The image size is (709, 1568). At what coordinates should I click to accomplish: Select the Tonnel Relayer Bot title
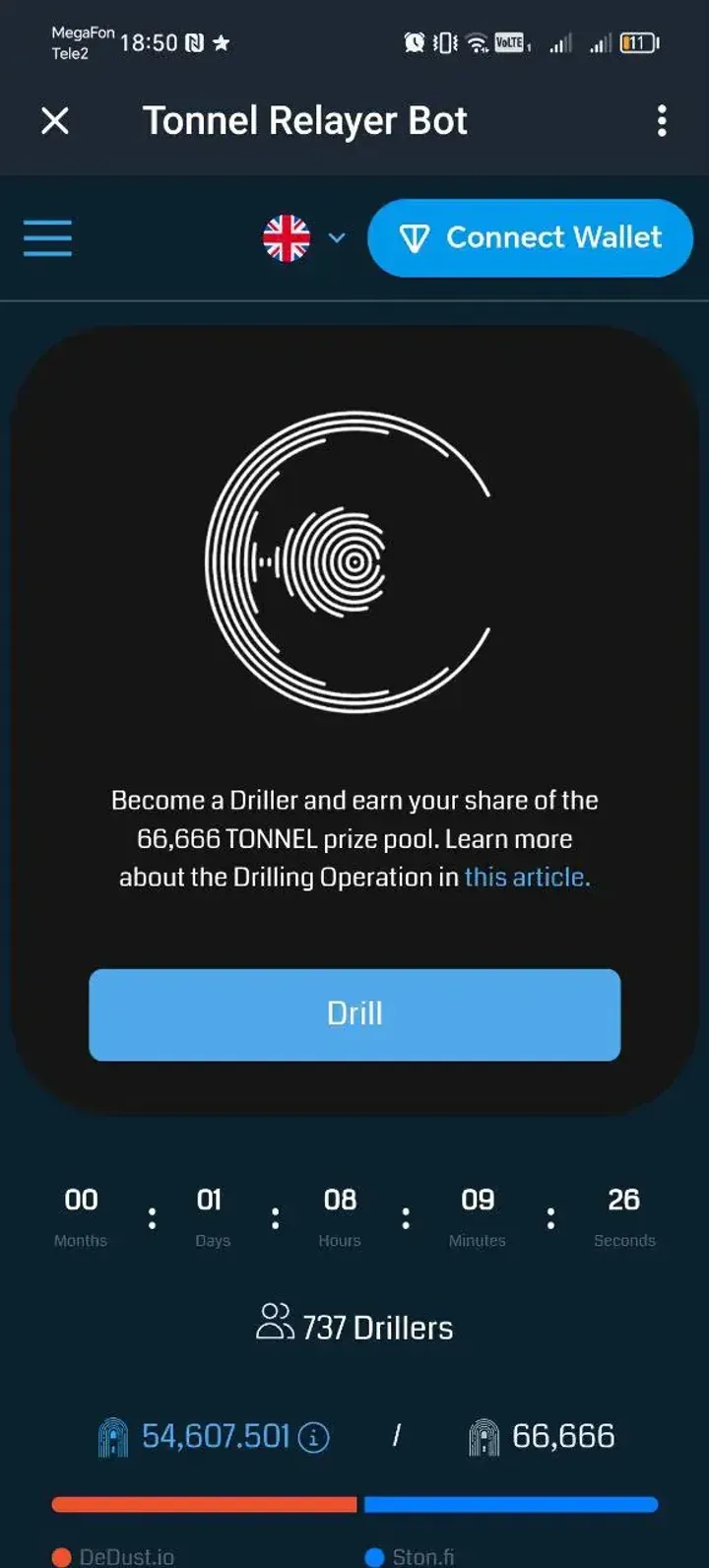point(304,120)
